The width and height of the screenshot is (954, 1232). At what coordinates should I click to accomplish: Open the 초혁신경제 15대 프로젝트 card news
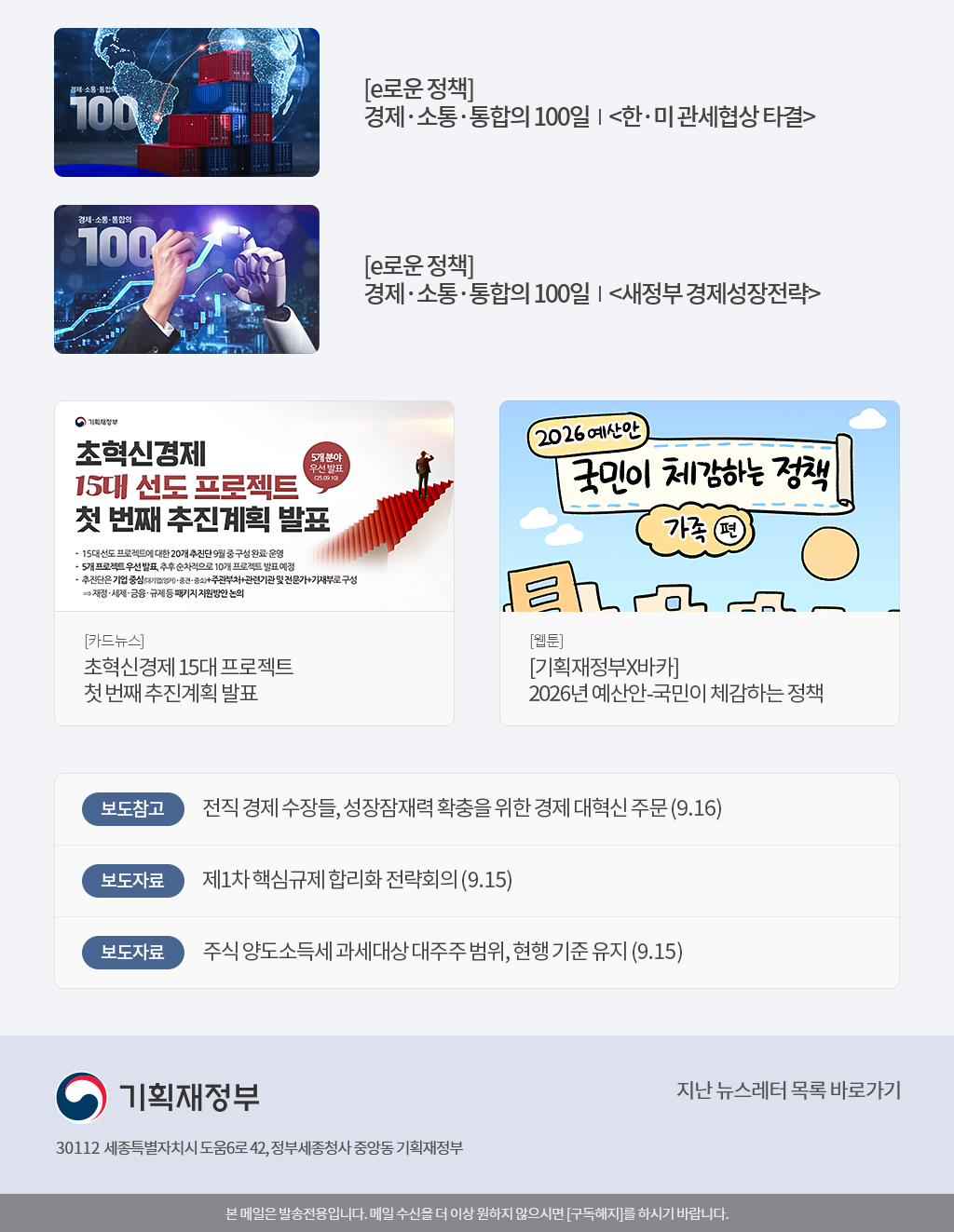click(254, 562)
